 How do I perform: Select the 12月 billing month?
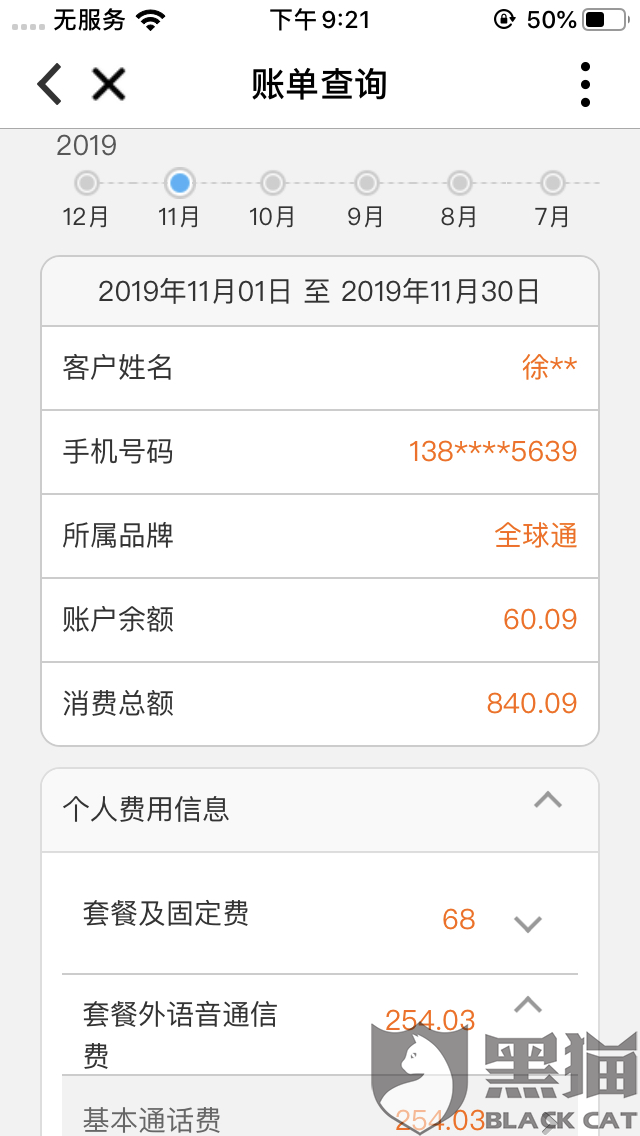(87, 184)
